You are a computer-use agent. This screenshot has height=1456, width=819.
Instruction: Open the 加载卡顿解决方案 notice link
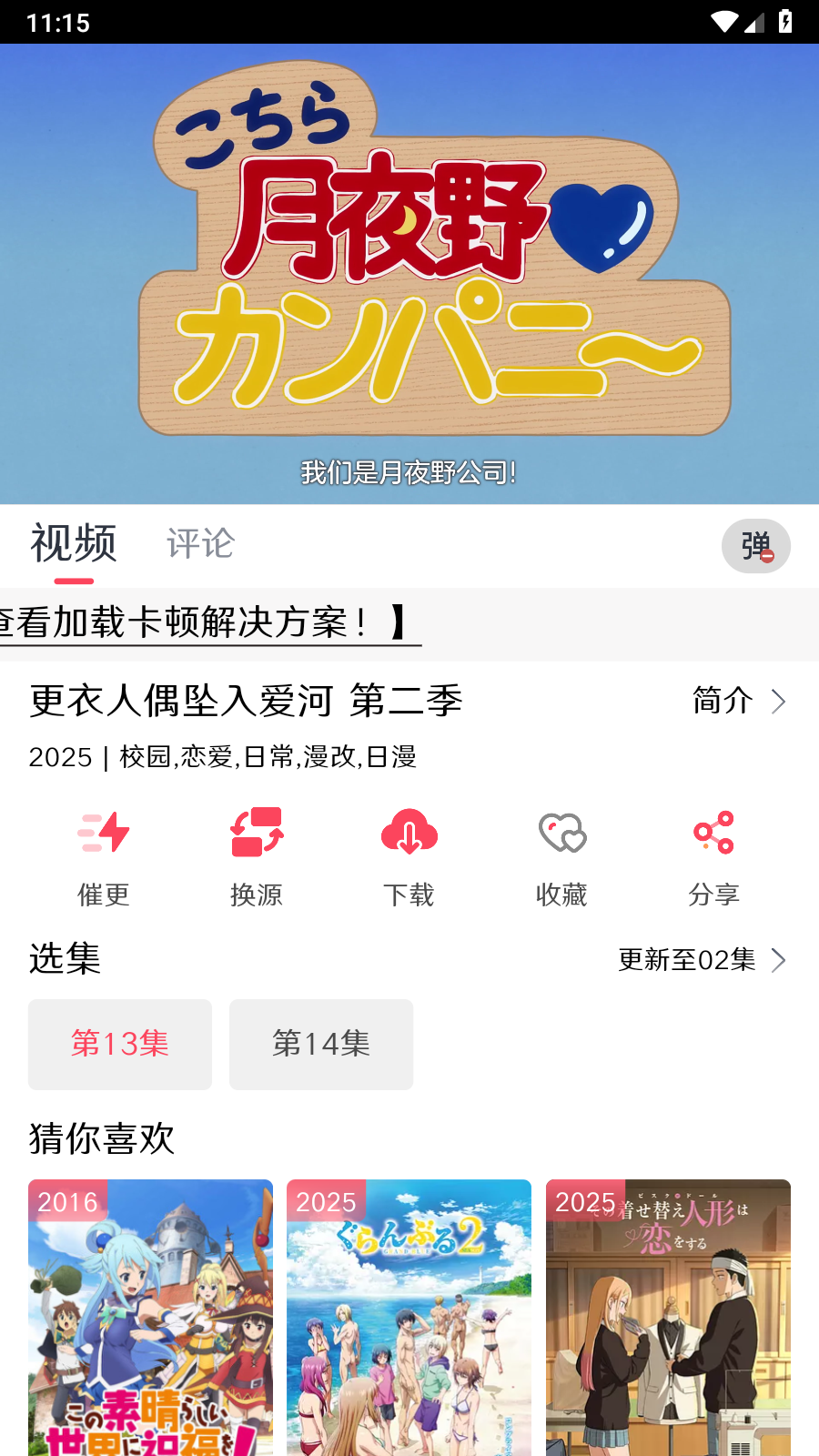coord(209,623)
